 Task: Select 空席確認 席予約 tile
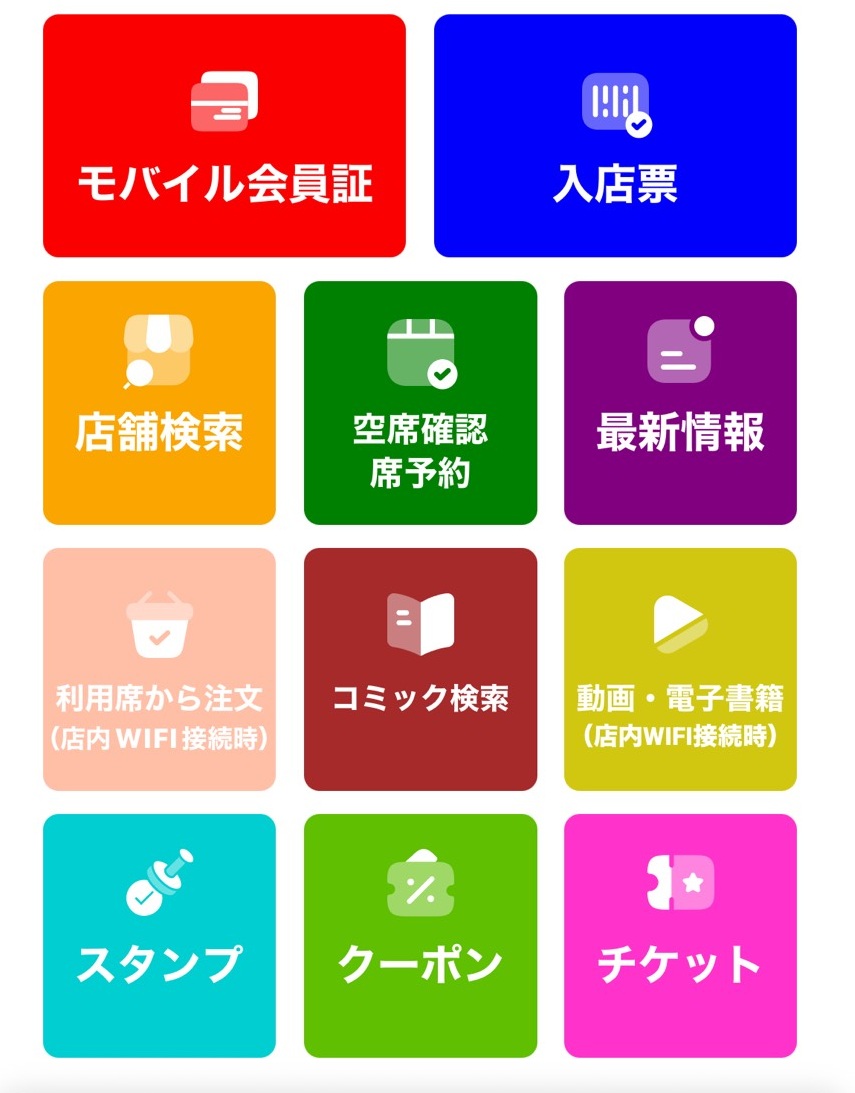pos(420,402)
